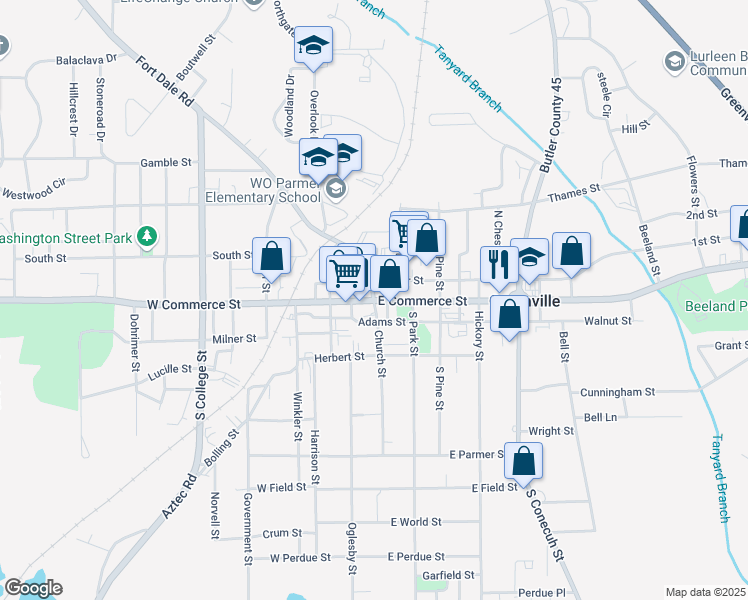Viewport: 748px width, 600px height.
Task: Open the shopping bag marker beside Pine St
Action: coord(426,239)
